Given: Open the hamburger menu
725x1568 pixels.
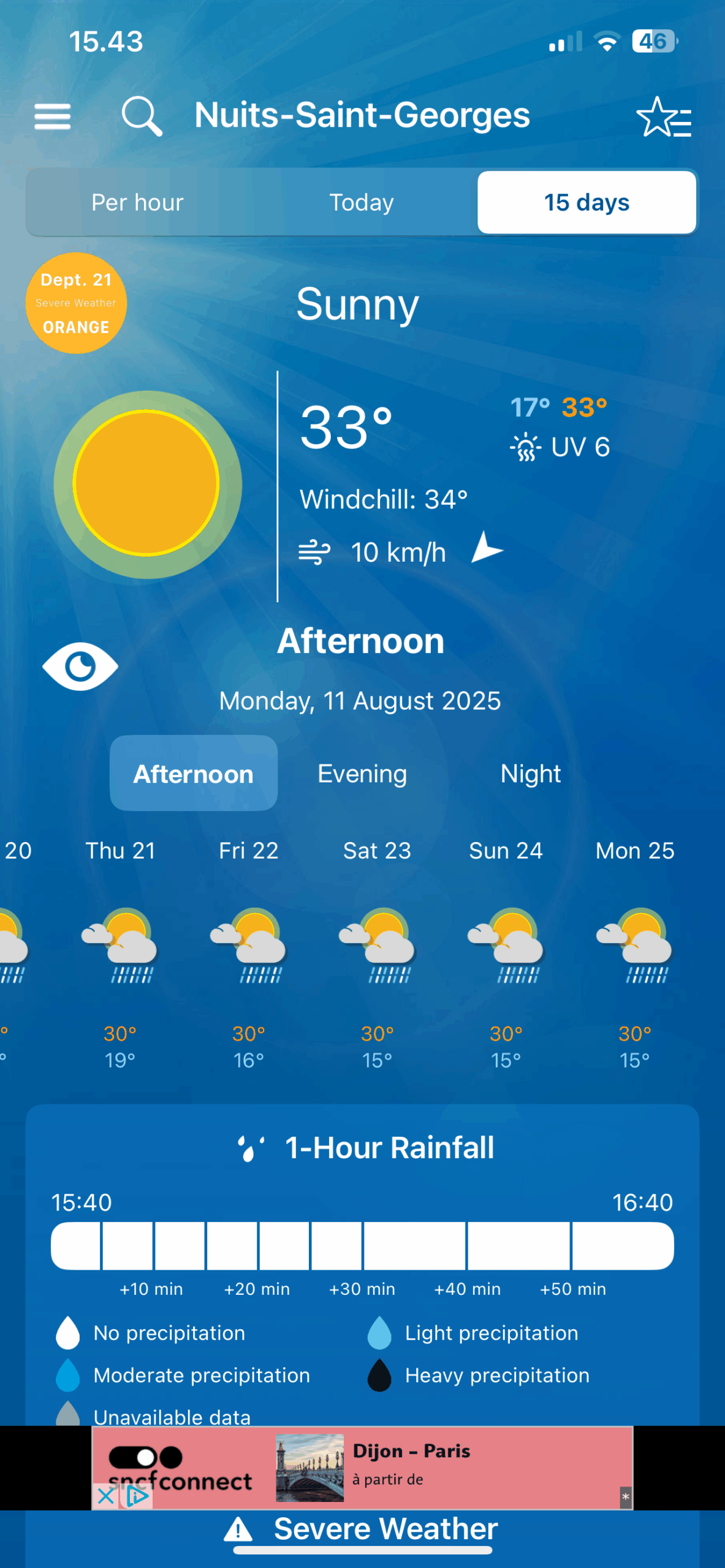Looking at the screenshot, I should point(52,116).
